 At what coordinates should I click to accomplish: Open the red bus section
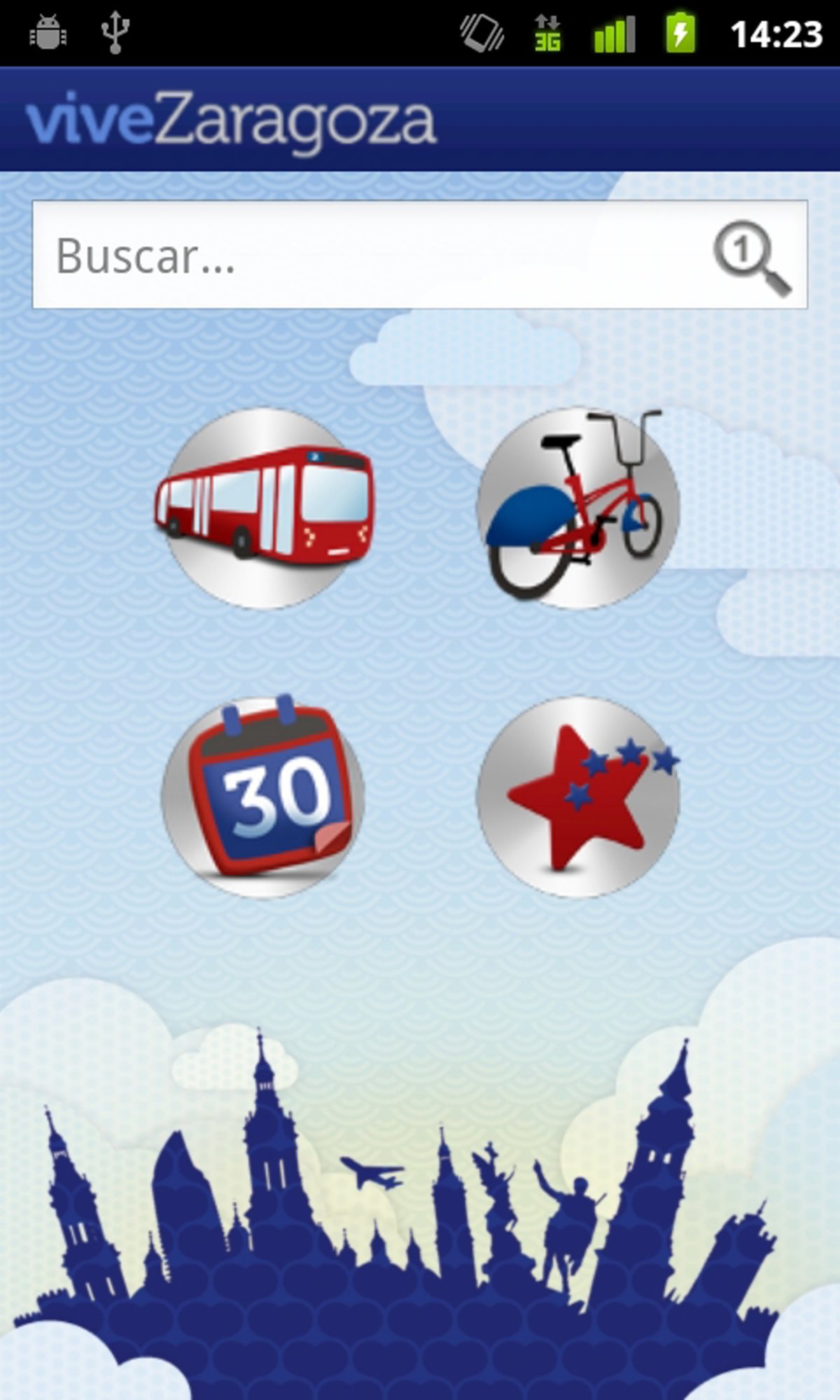[x=263, y=507]
